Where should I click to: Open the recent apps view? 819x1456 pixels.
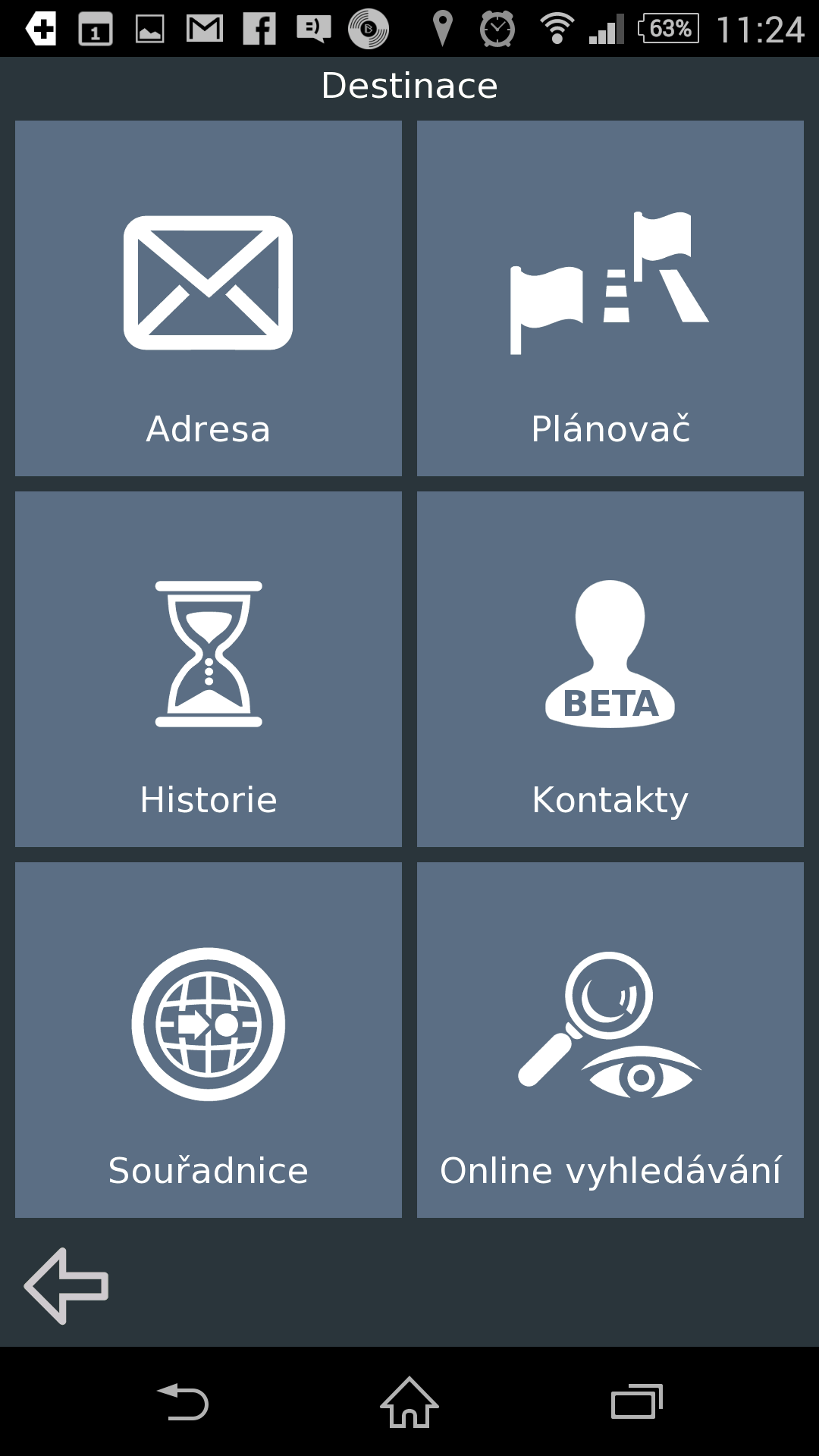(637, 1402)
